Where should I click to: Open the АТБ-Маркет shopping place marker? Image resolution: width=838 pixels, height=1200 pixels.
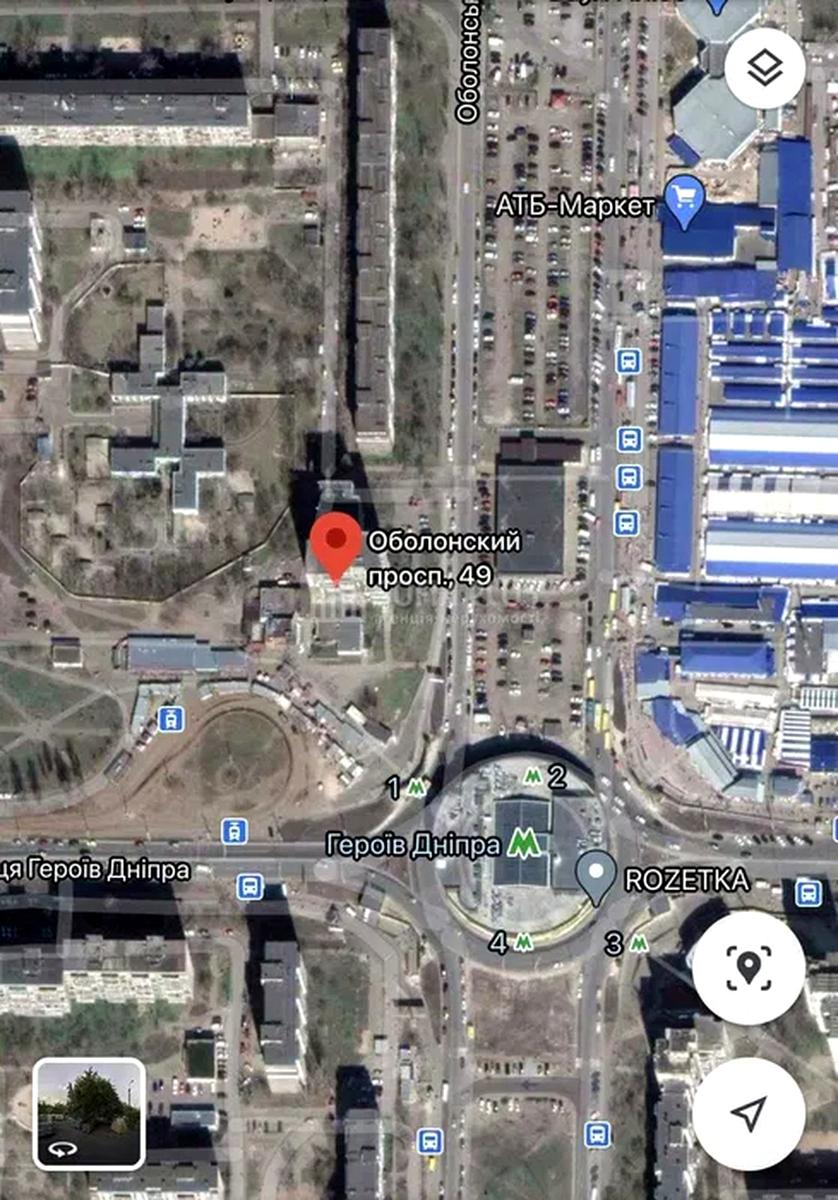pyautogui.click(x=685, y=197)
